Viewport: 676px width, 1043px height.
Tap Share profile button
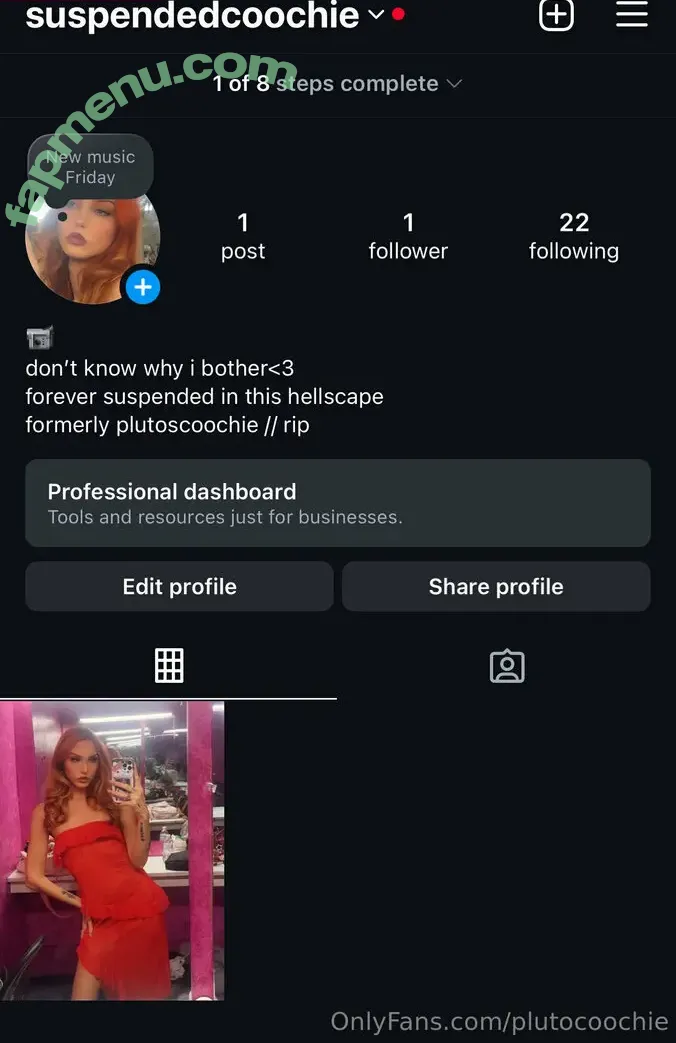[x=496, y=586]
